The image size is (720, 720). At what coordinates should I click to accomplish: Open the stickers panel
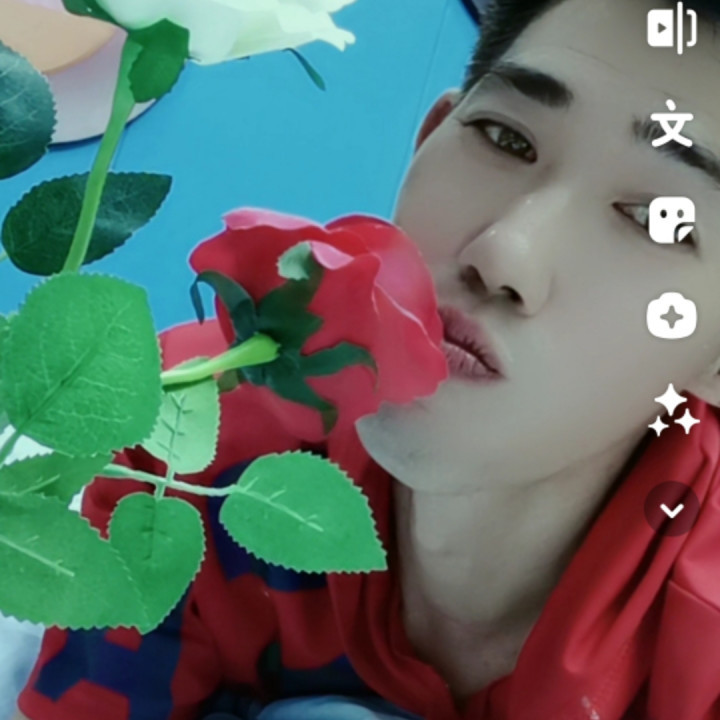(671, 221)
